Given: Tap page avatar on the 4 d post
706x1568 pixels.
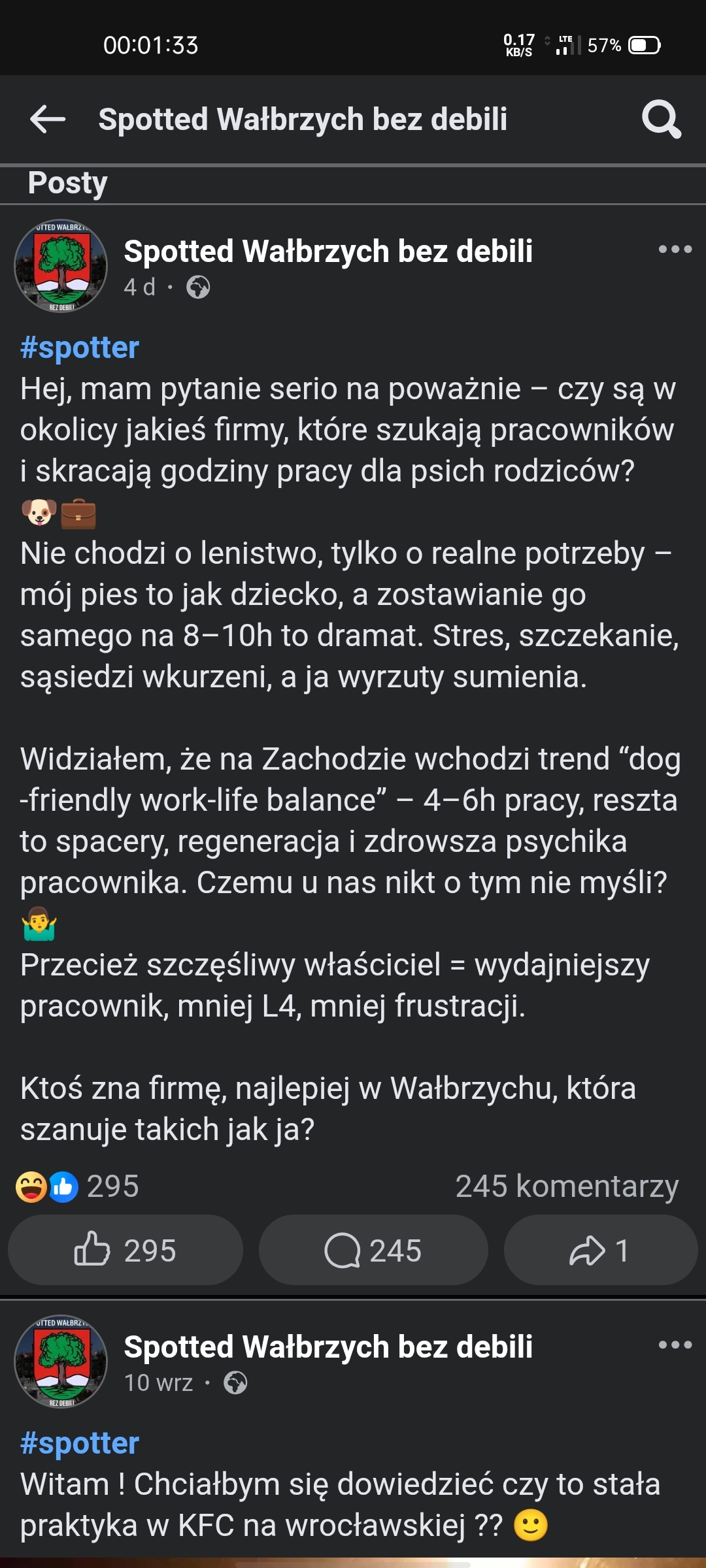Looking at the screenshot, I should 61,266.
